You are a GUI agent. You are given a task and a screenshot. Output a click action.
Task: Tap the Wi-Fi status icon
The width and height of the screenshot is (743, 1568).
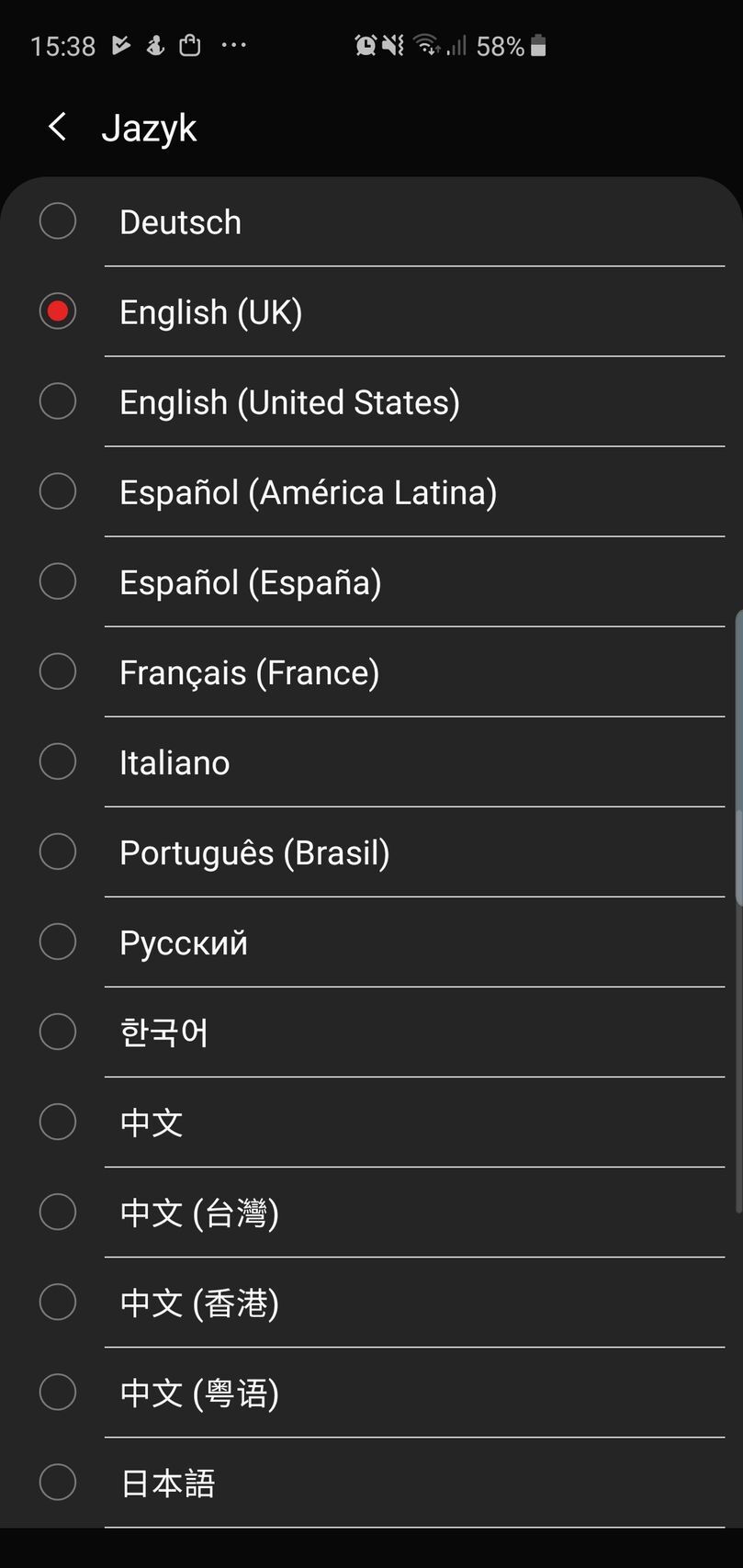(429, 45)
